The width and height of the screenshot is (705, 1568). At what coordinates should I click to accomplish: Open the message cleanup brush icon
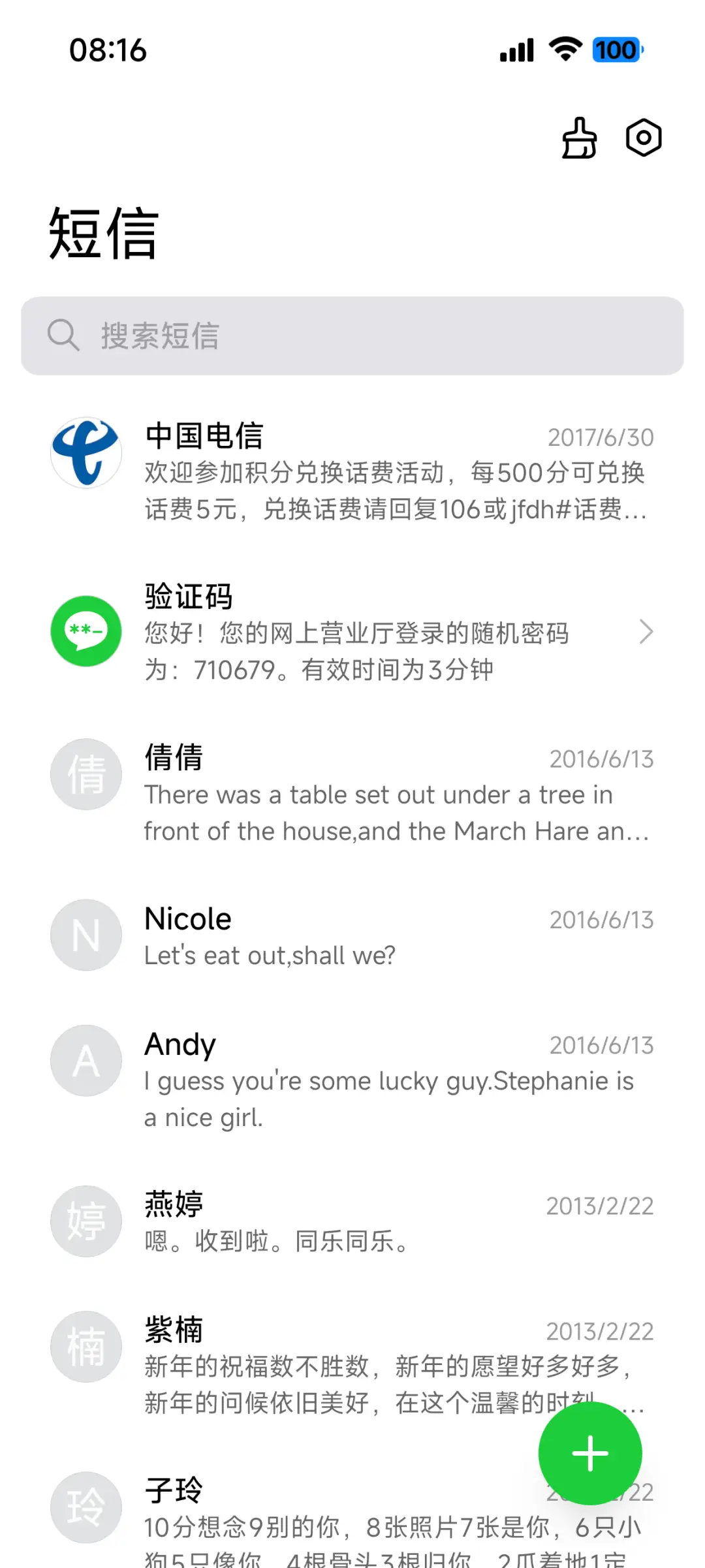coord(579,138)
